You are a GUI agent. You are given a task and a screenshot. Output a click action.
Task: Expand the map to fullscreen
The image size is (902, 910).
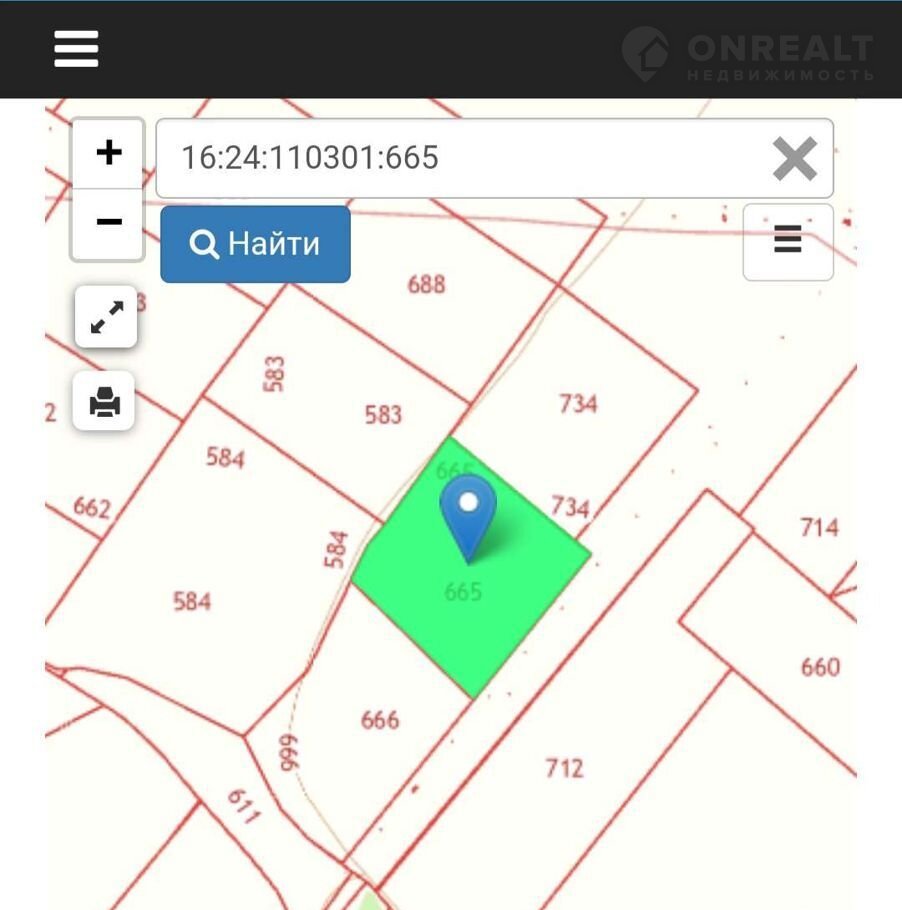coord(105,317)
